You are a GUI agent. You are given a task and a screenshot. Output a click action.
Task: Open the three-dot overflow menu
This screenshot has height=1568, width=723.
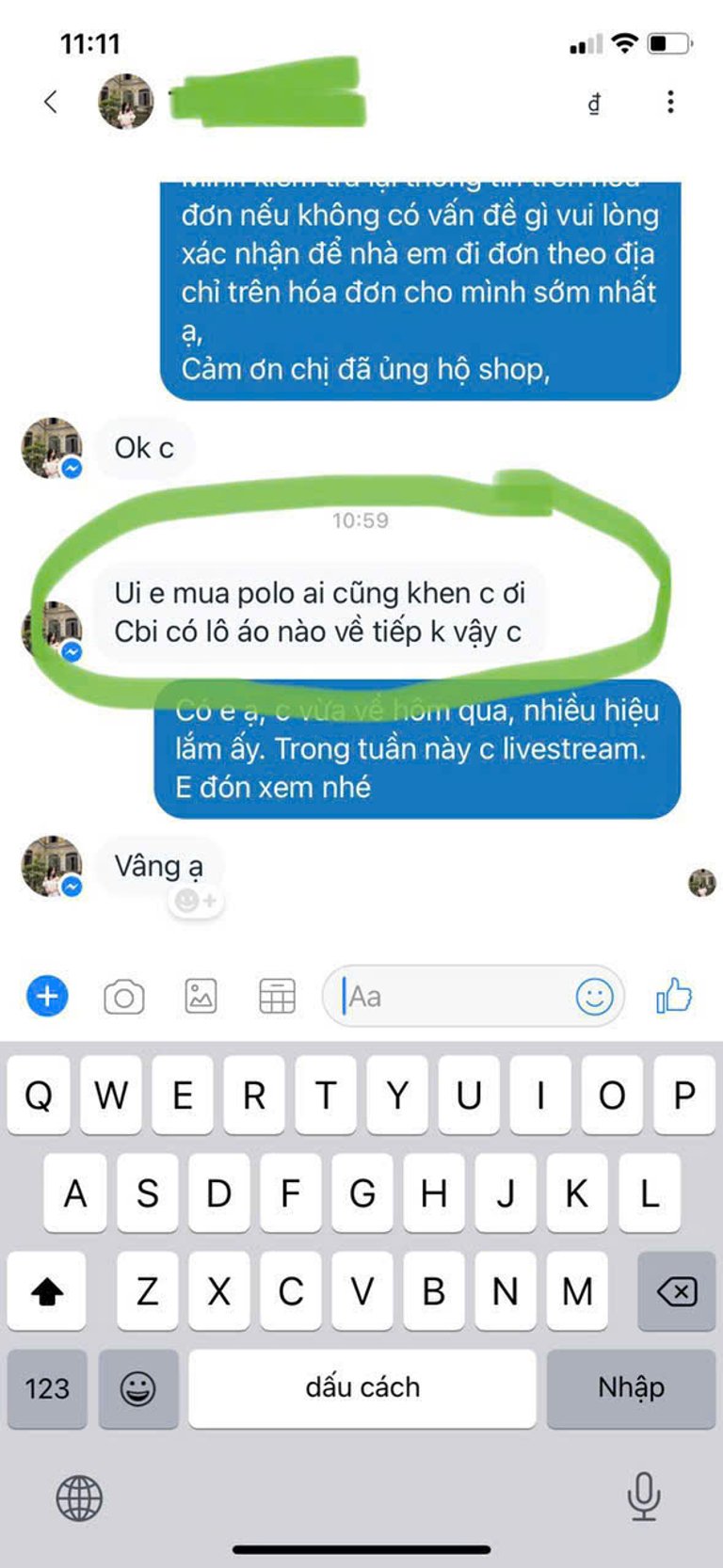pos(670,102)
